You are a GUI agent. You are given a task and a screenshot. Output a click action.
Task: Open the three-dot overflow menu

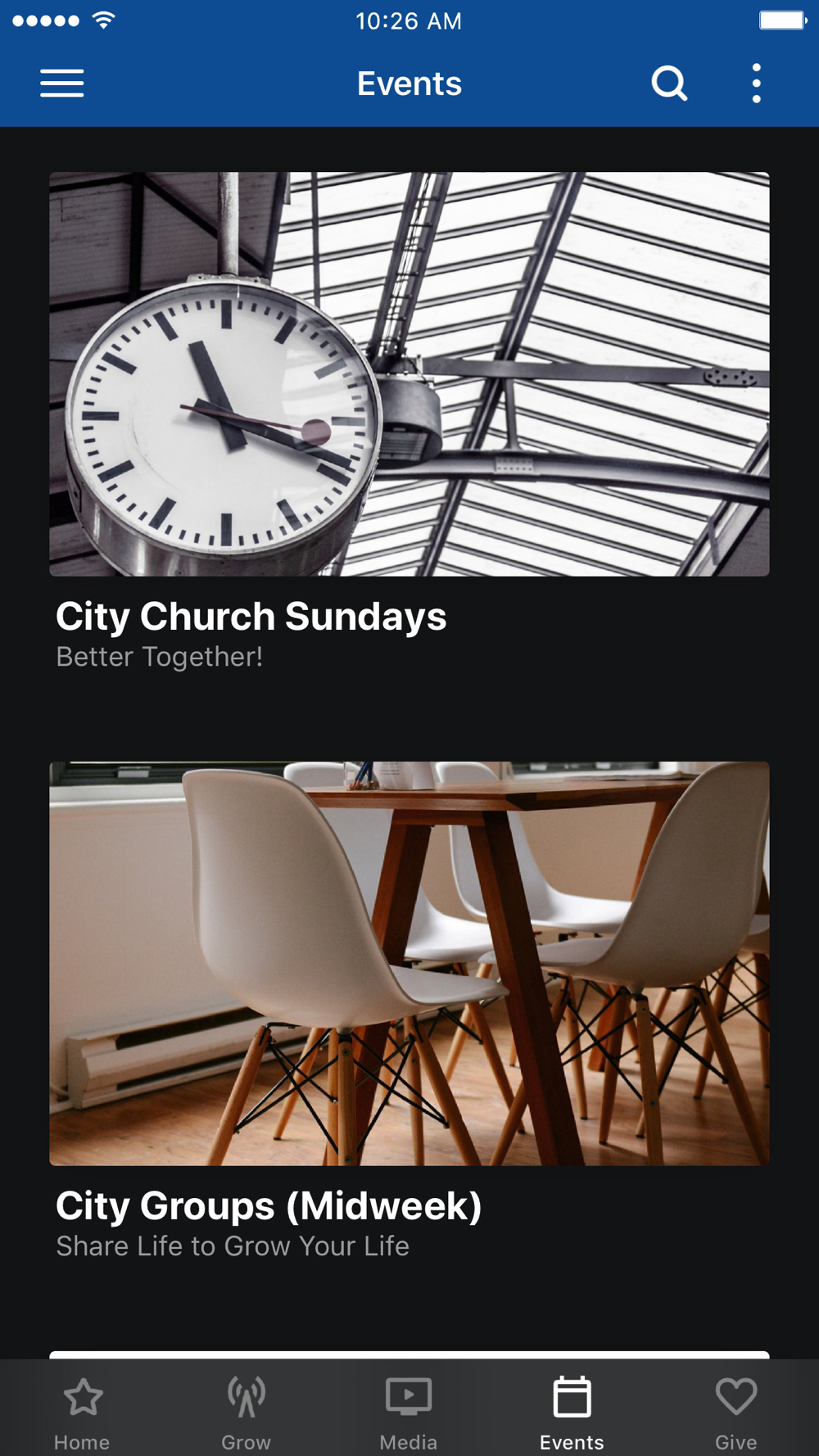point(756,84)
